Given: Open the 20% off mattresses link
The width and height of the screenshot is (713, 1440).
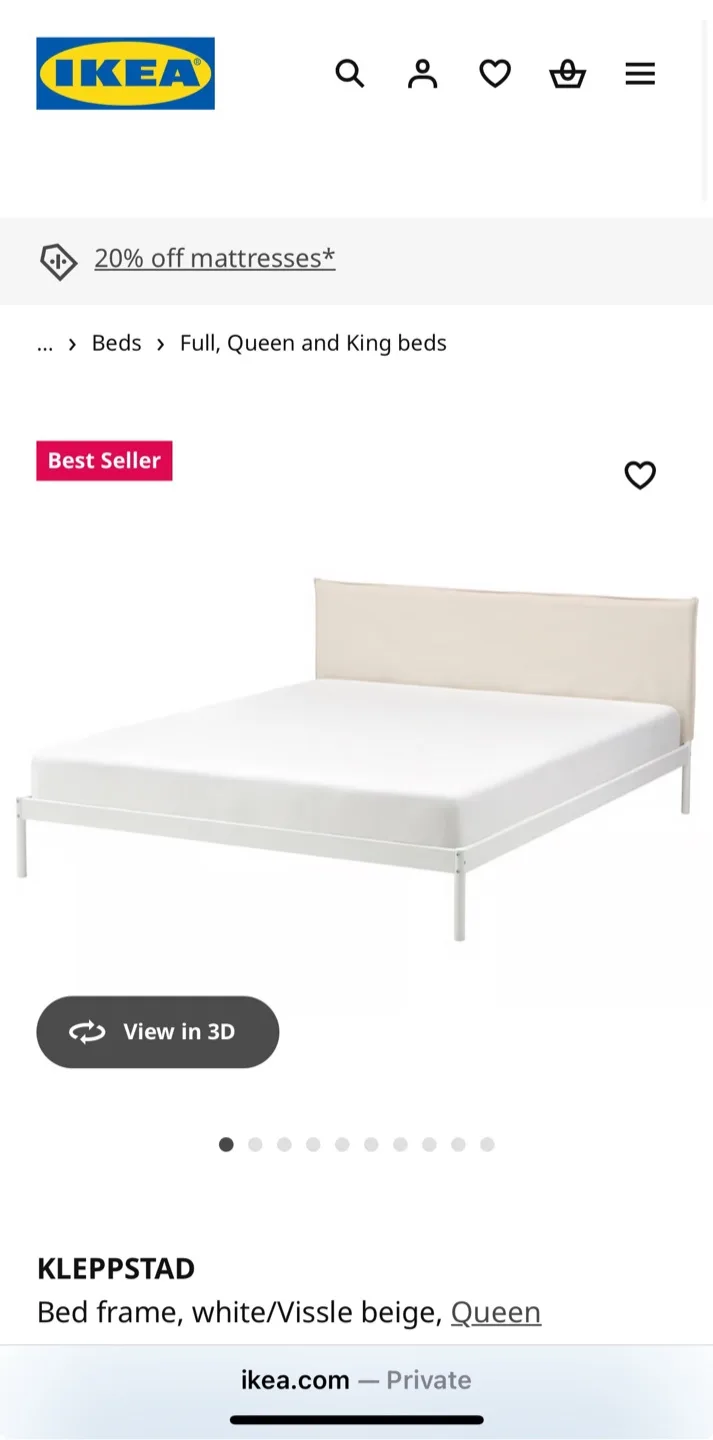Looking at the screenshot, I should click(x=214, y=258).
